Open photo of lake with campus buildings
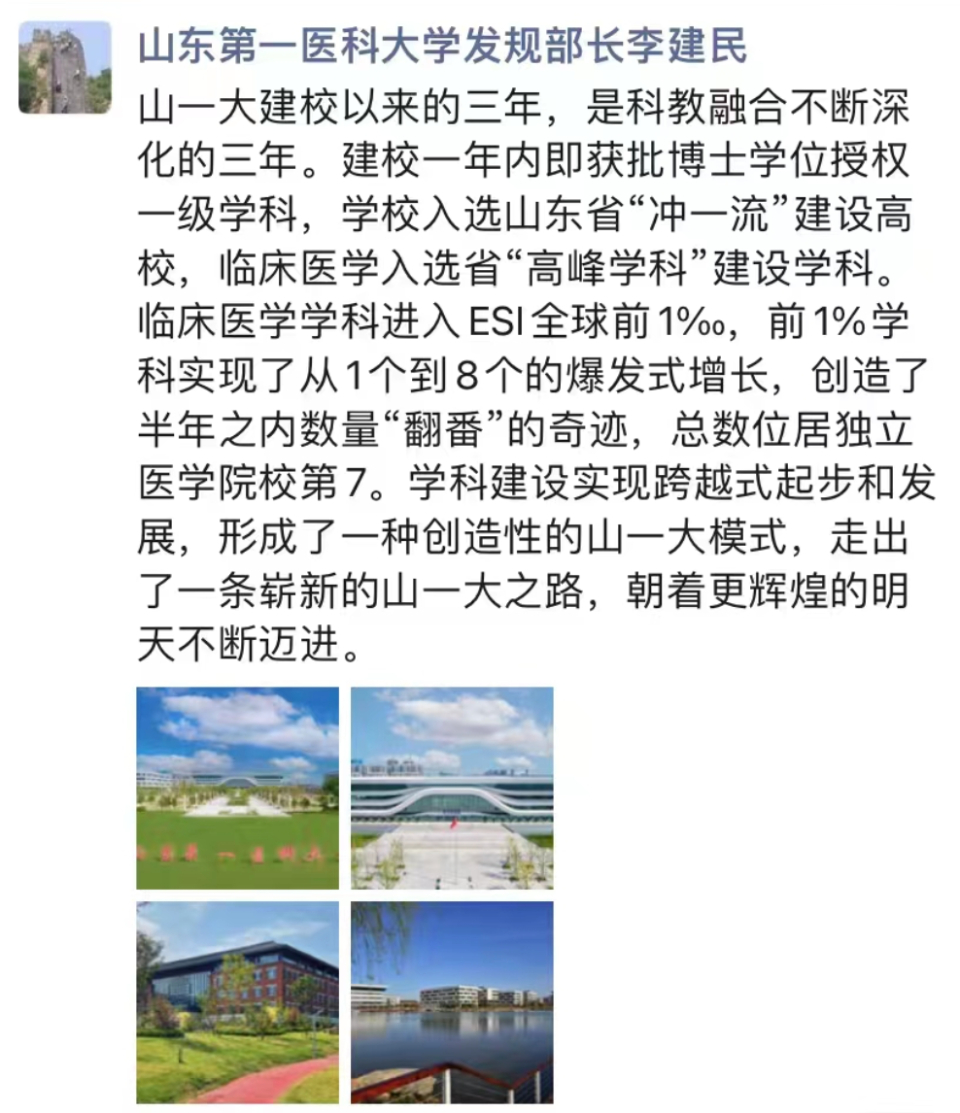This screenshot has height=1113, width=960. tap(452, 1002)
